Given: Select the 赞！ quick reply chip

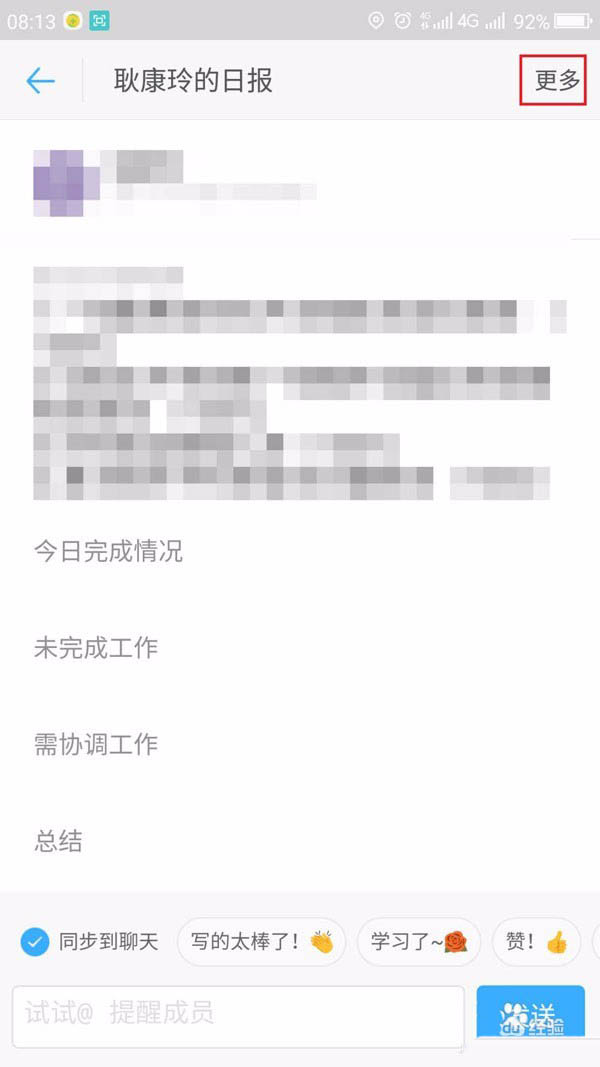Looking at the screenshot, I should click(536, 941).
